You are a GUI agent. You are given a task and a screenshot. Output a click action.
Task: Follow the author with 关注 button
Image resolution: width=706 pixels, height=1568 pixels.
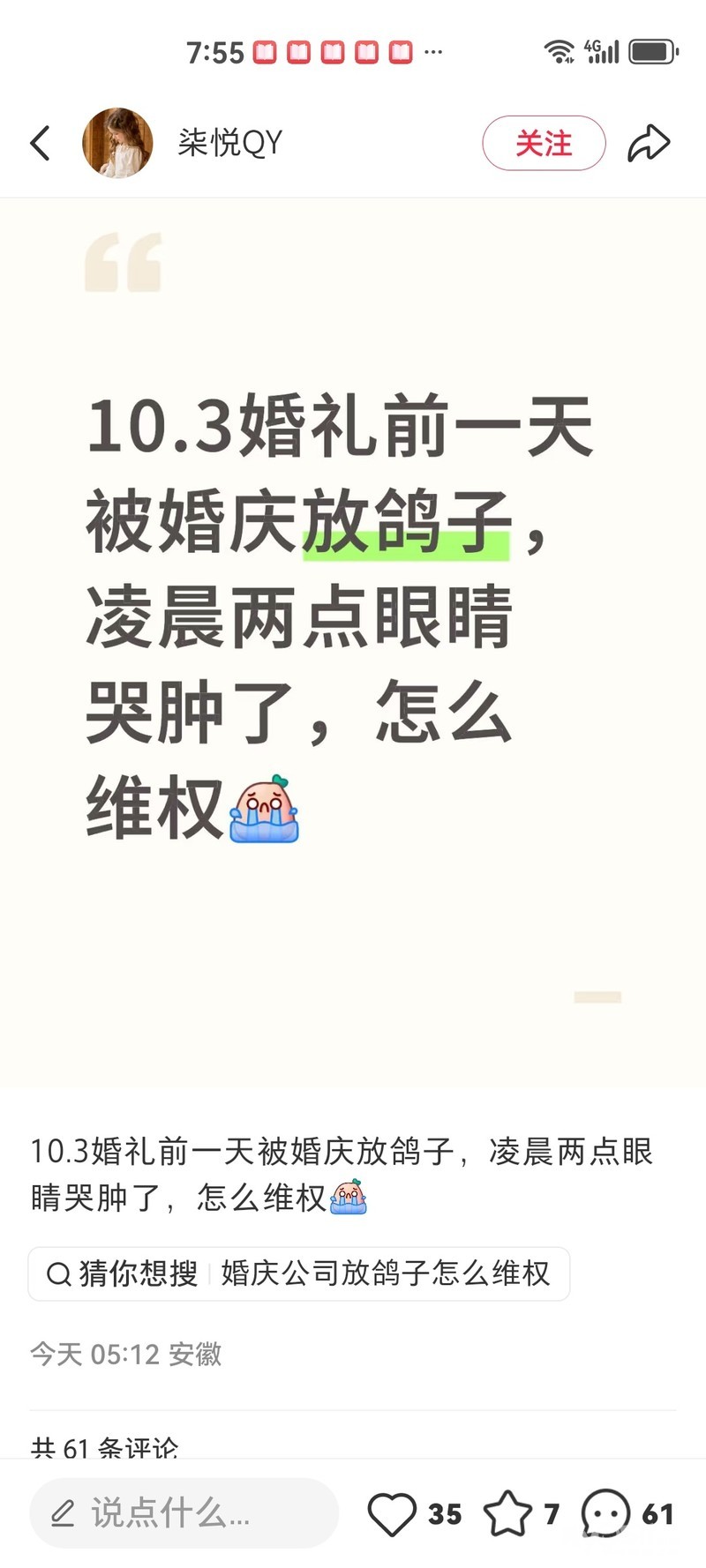tap(544, 143)
